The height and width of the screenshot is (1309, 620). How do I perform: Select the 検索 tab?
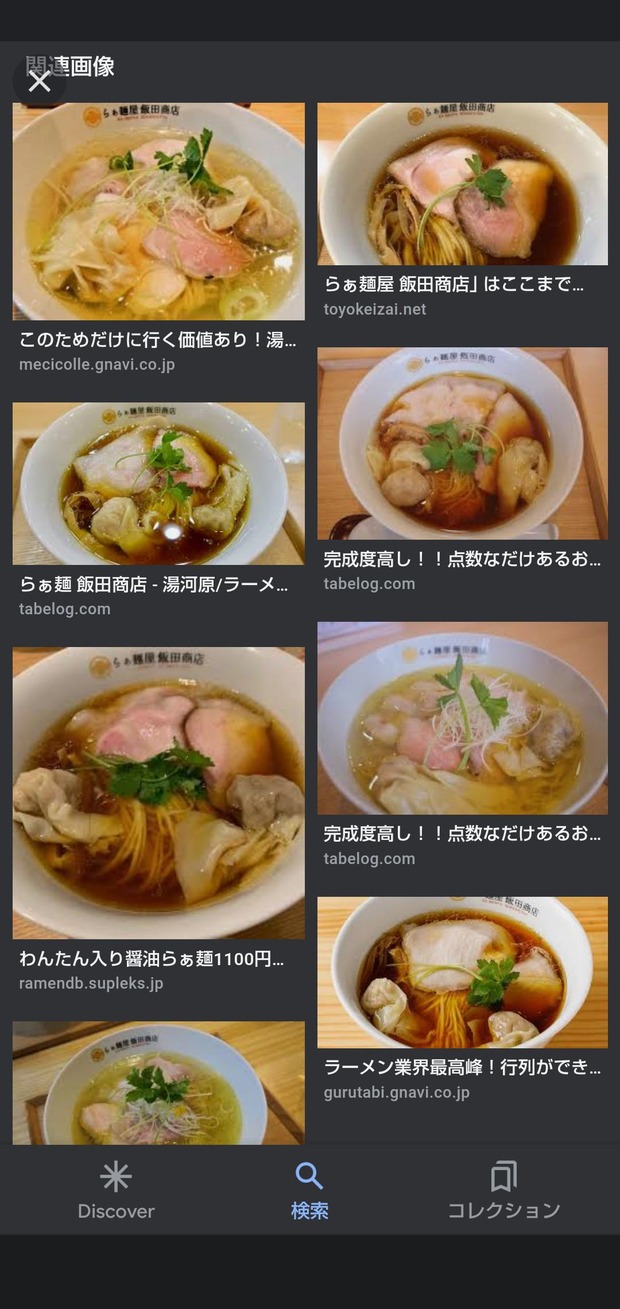[x=309, y=1191]
